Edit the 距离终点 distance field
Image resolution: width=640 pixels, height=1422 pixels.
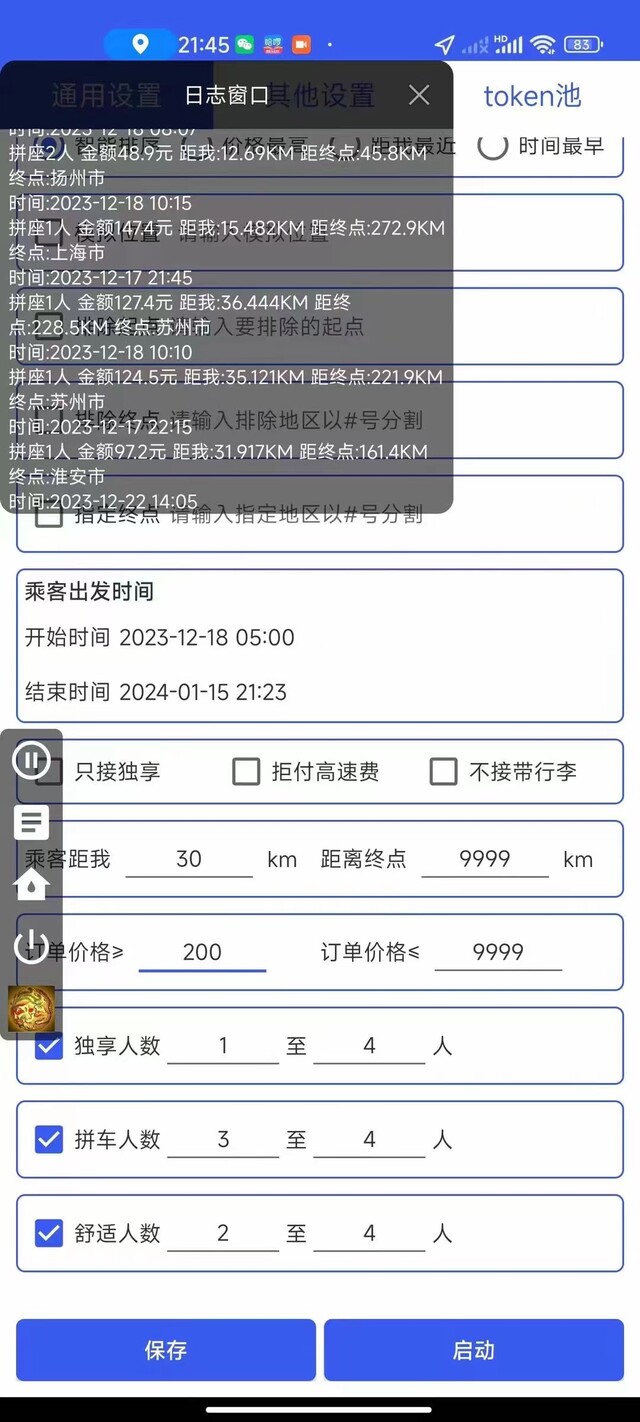click(485, 860)
